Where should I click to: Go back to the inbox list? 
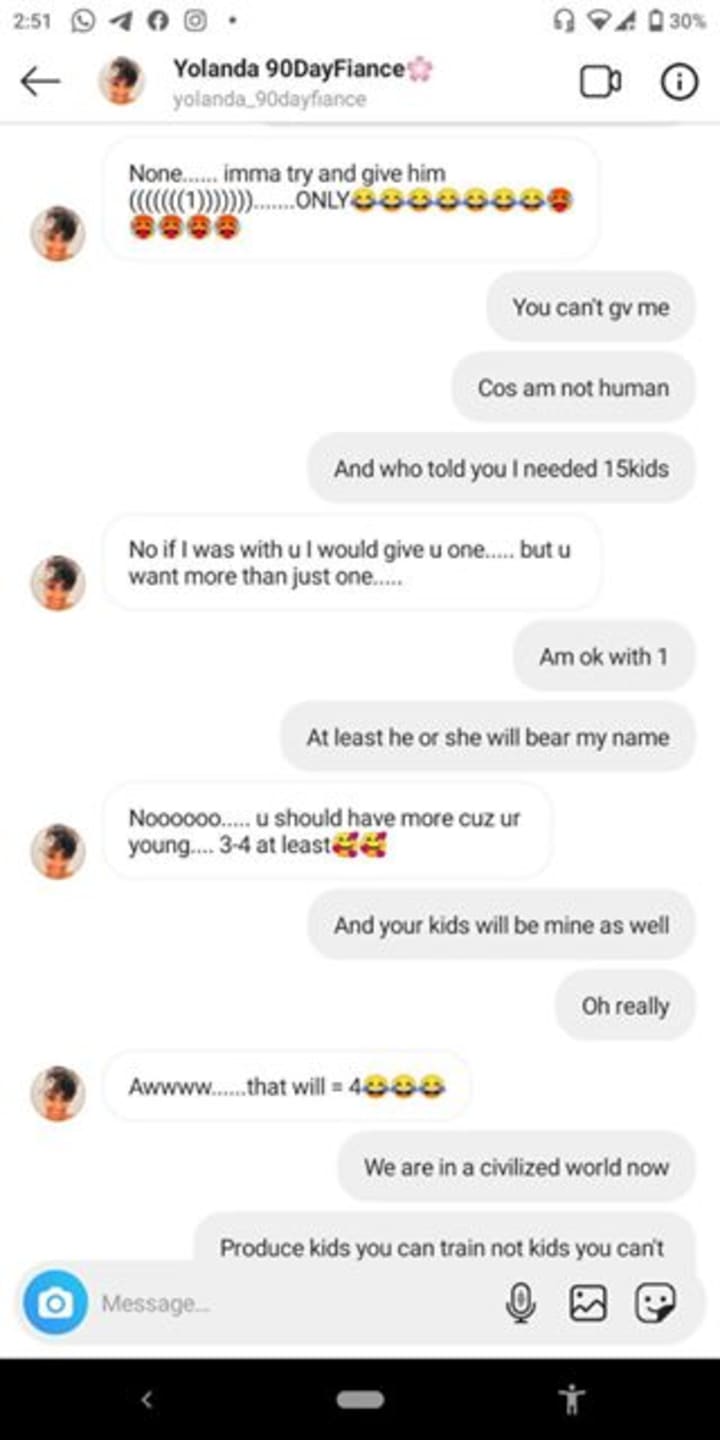(x=40, y=82)
